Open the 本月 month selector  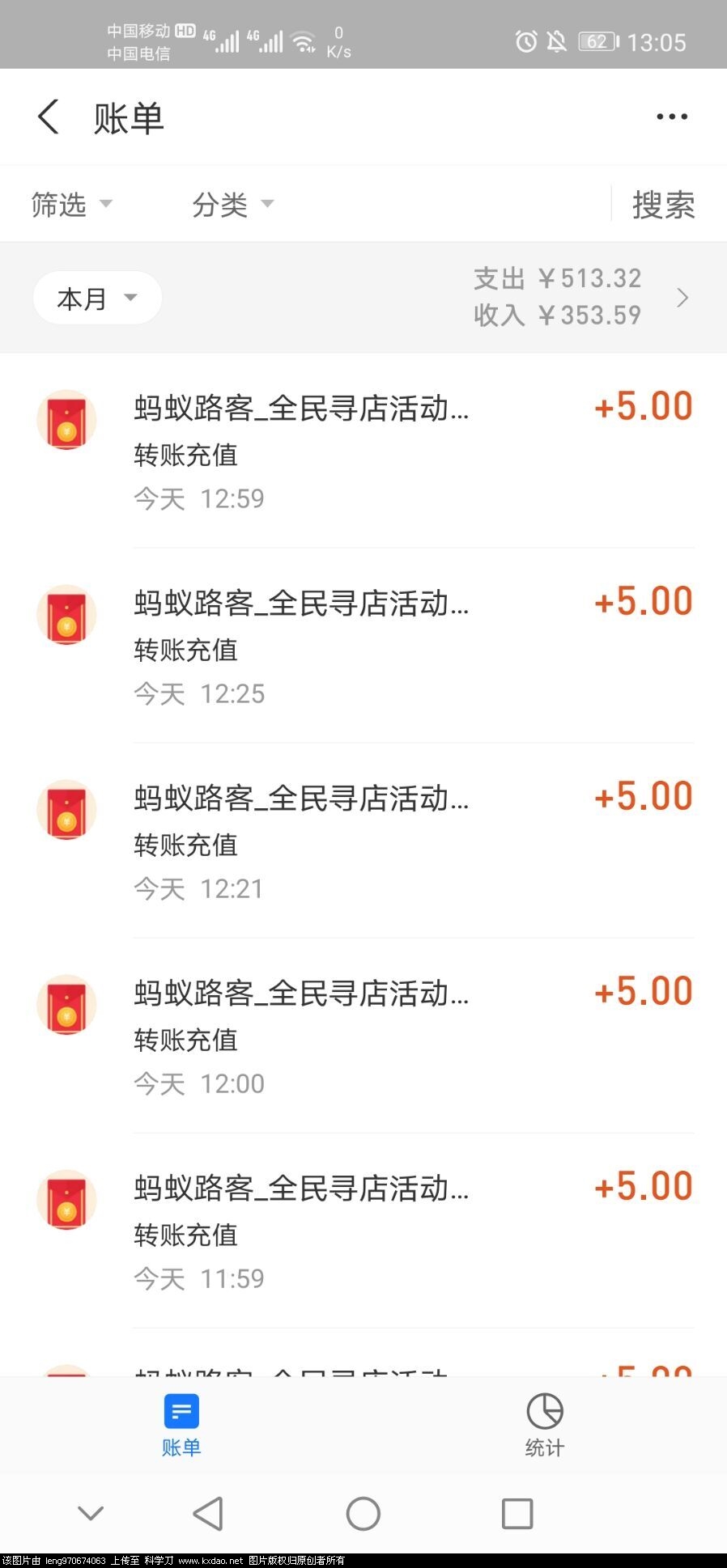96,298
